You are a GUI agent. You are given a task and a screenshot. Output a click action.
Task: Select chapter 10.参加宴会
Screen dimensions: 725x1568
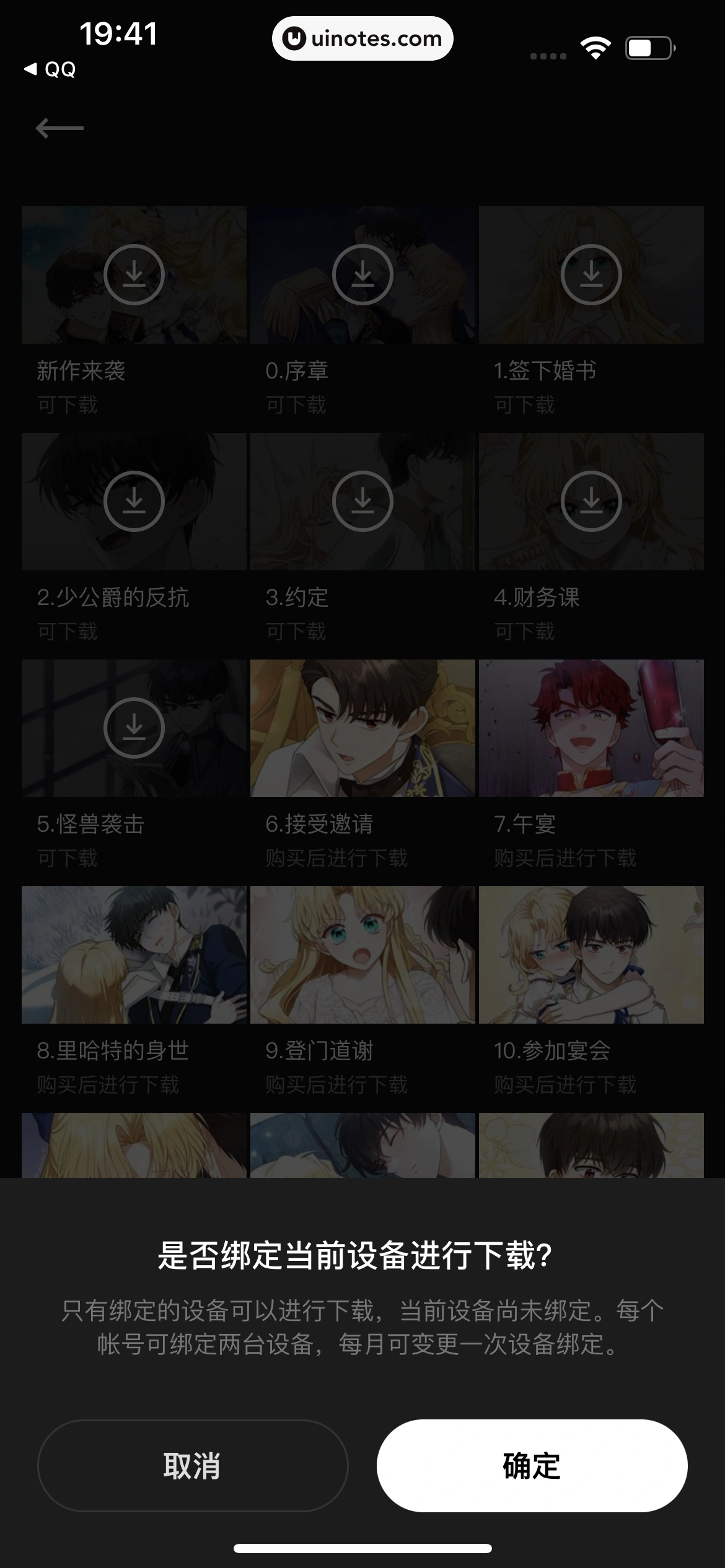[591, 955]
